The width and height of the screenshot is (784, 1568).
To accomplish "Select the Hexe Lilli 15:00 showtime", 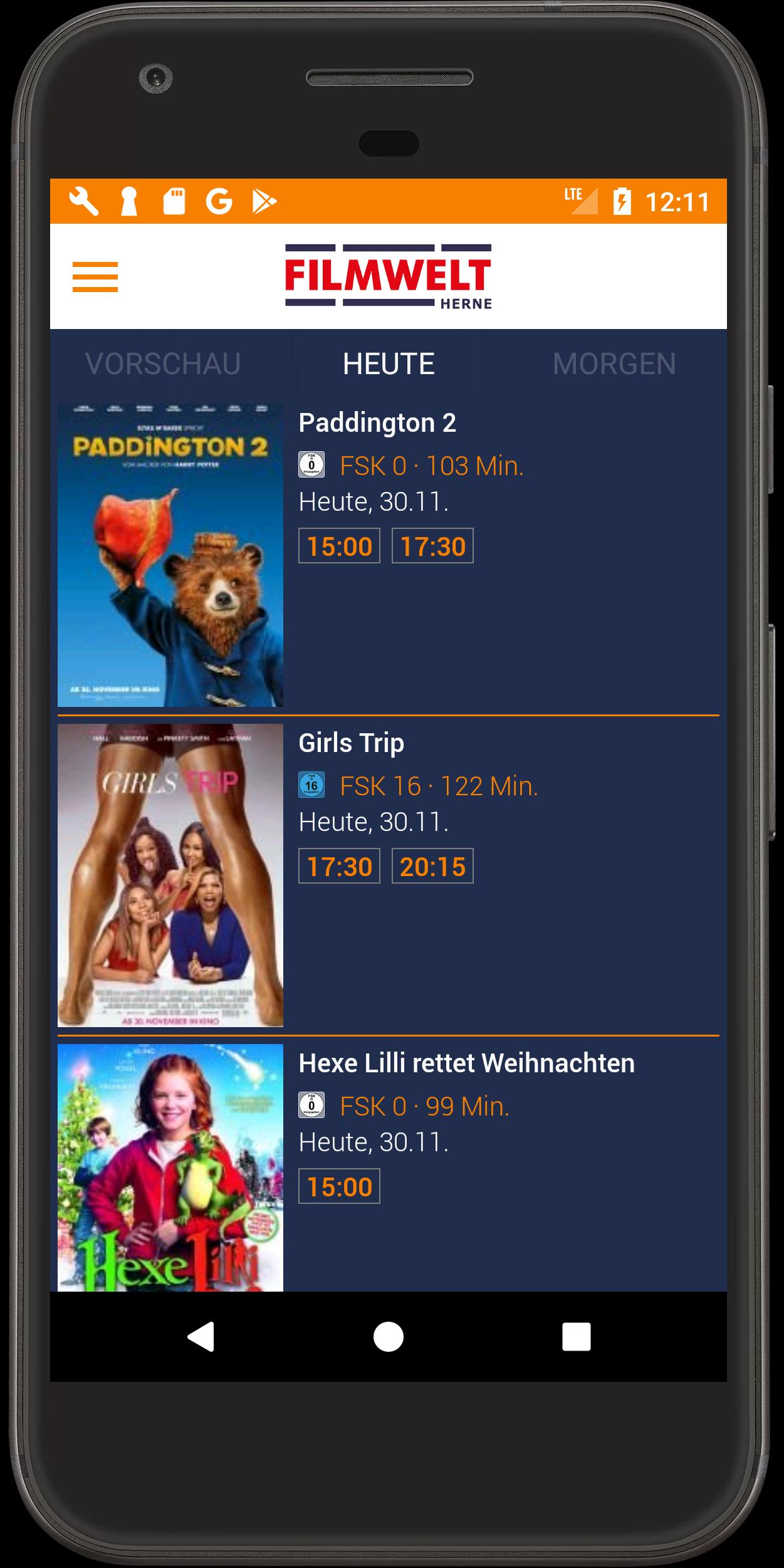I will pos(339,1187).
